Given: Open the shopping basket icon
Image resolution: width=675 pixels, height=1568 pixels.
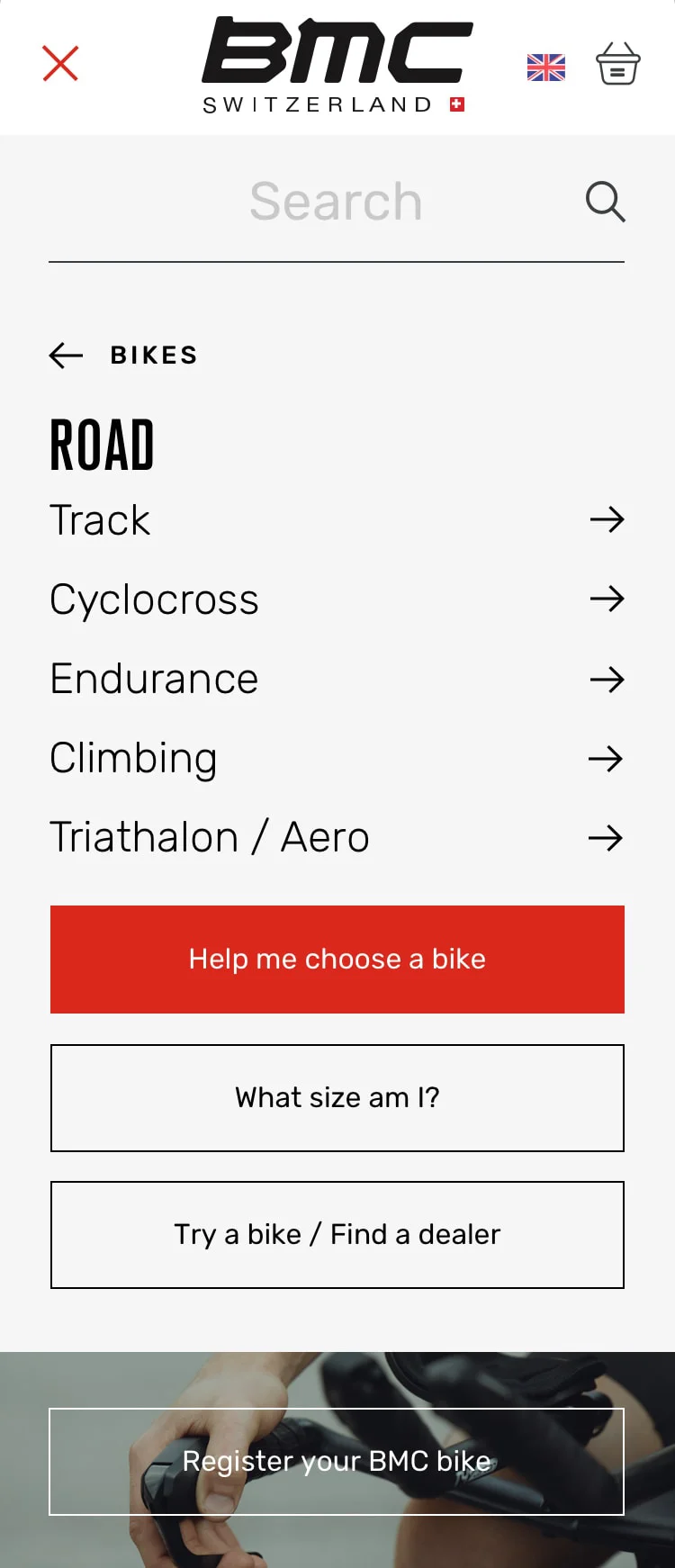Looking at the screenshot, I should 617,66.
